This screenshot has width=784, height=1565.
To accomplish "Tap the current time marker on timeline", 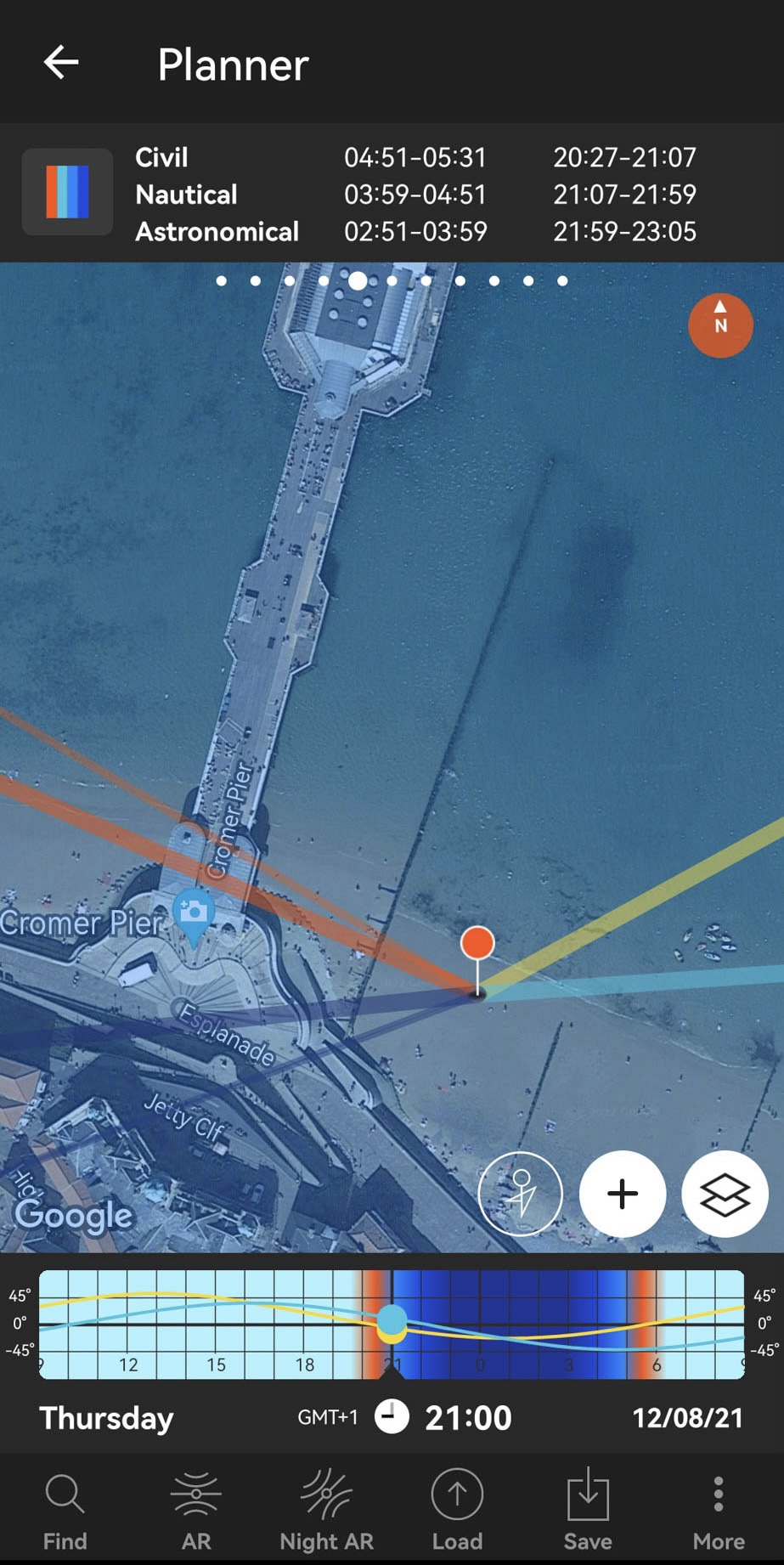I will click(392, 1320).
